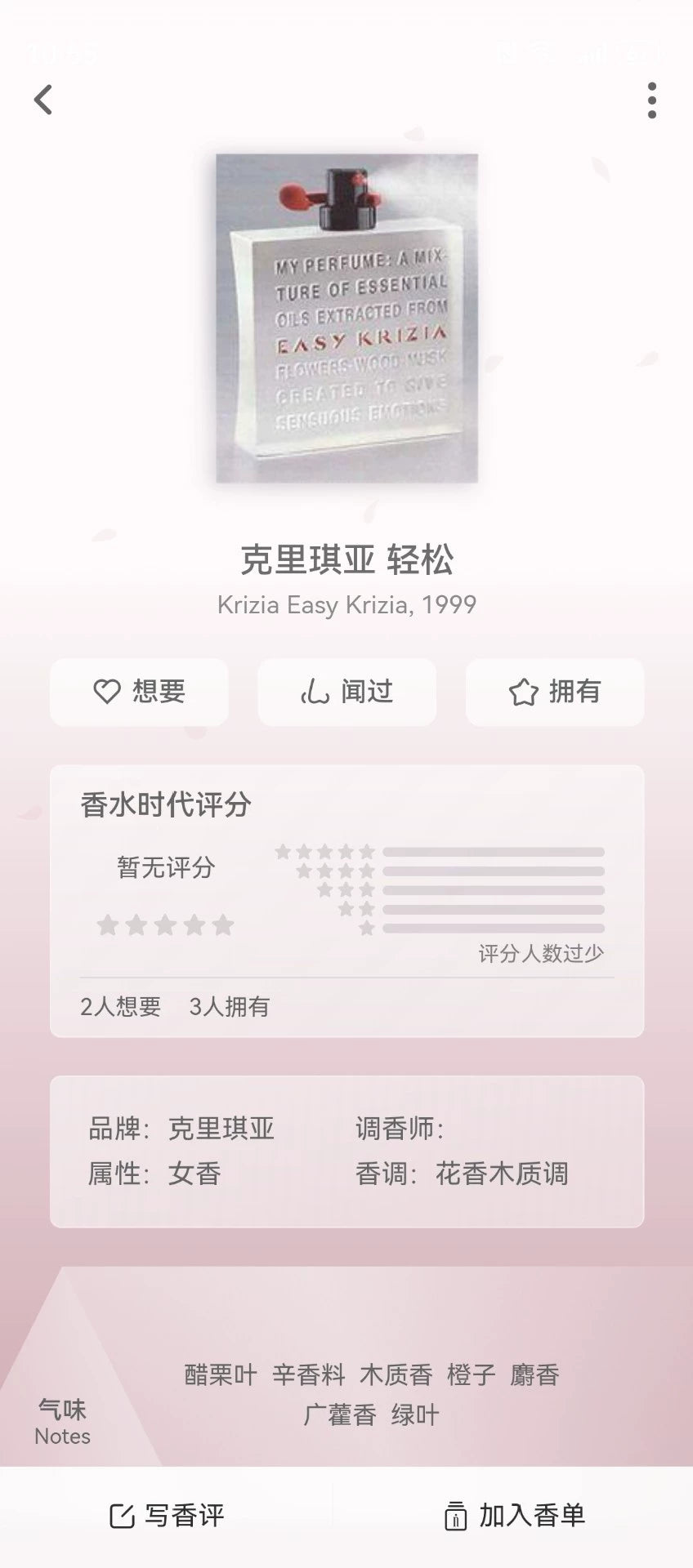Select the 花香木质调 fragrance family
Viewport: 693px width, 1568px height.
click(x=501, y=1174)
